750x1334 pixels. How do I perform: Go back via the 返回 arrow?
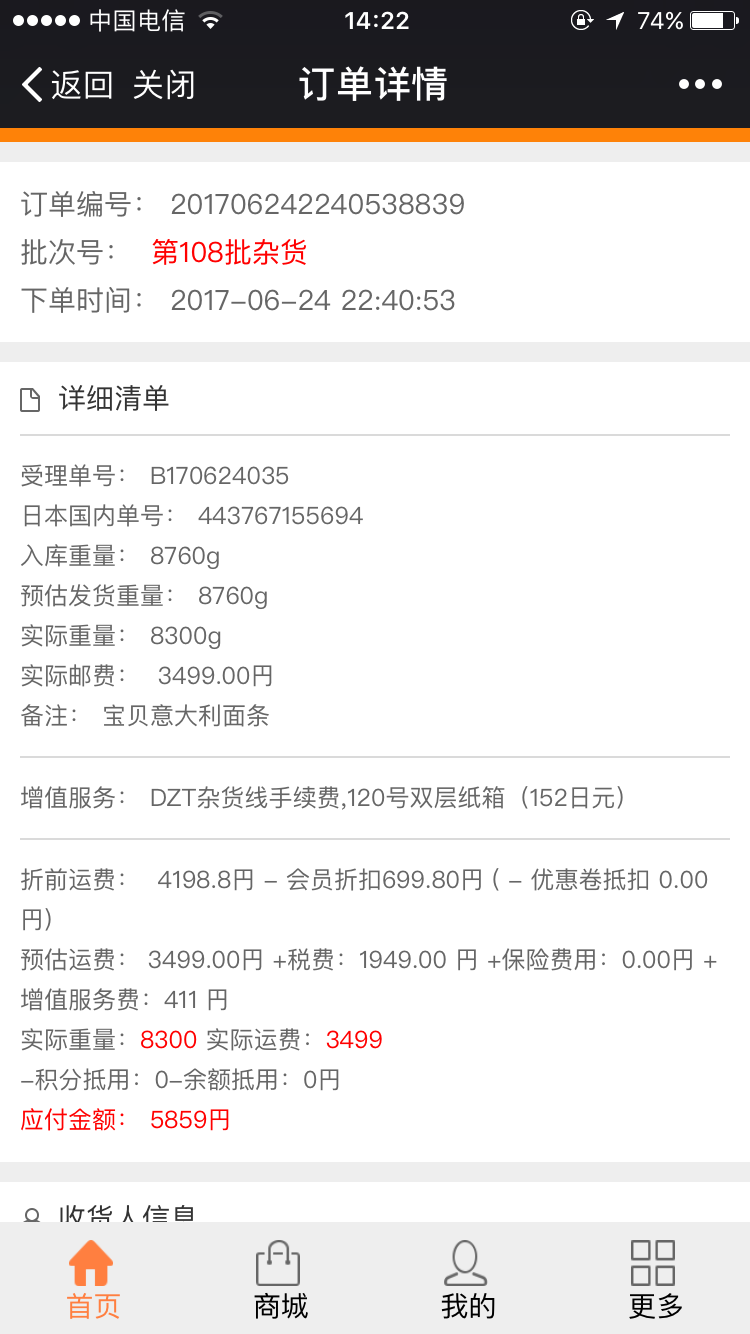[x=66, y=85]
